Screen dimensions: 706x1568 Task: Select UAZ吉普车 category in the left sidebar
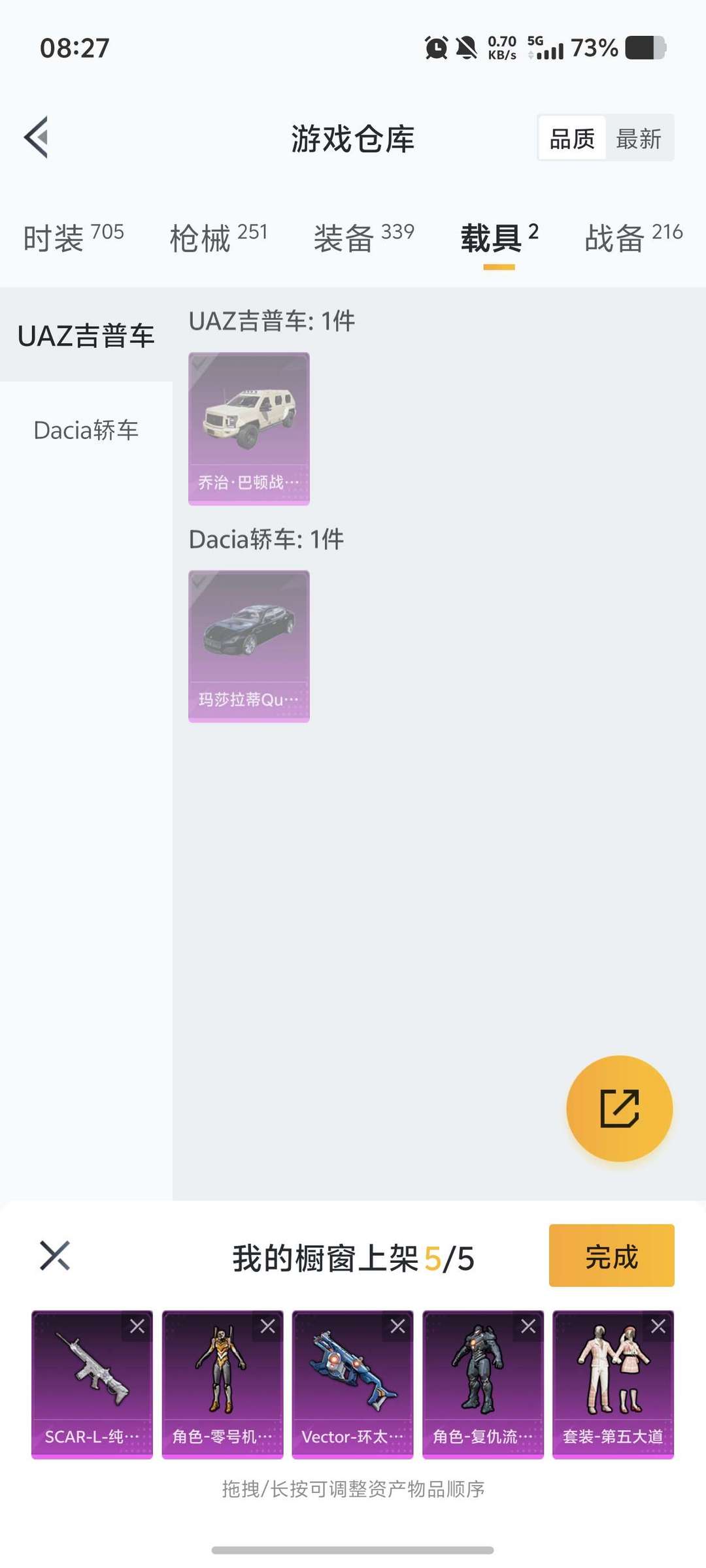86,335
